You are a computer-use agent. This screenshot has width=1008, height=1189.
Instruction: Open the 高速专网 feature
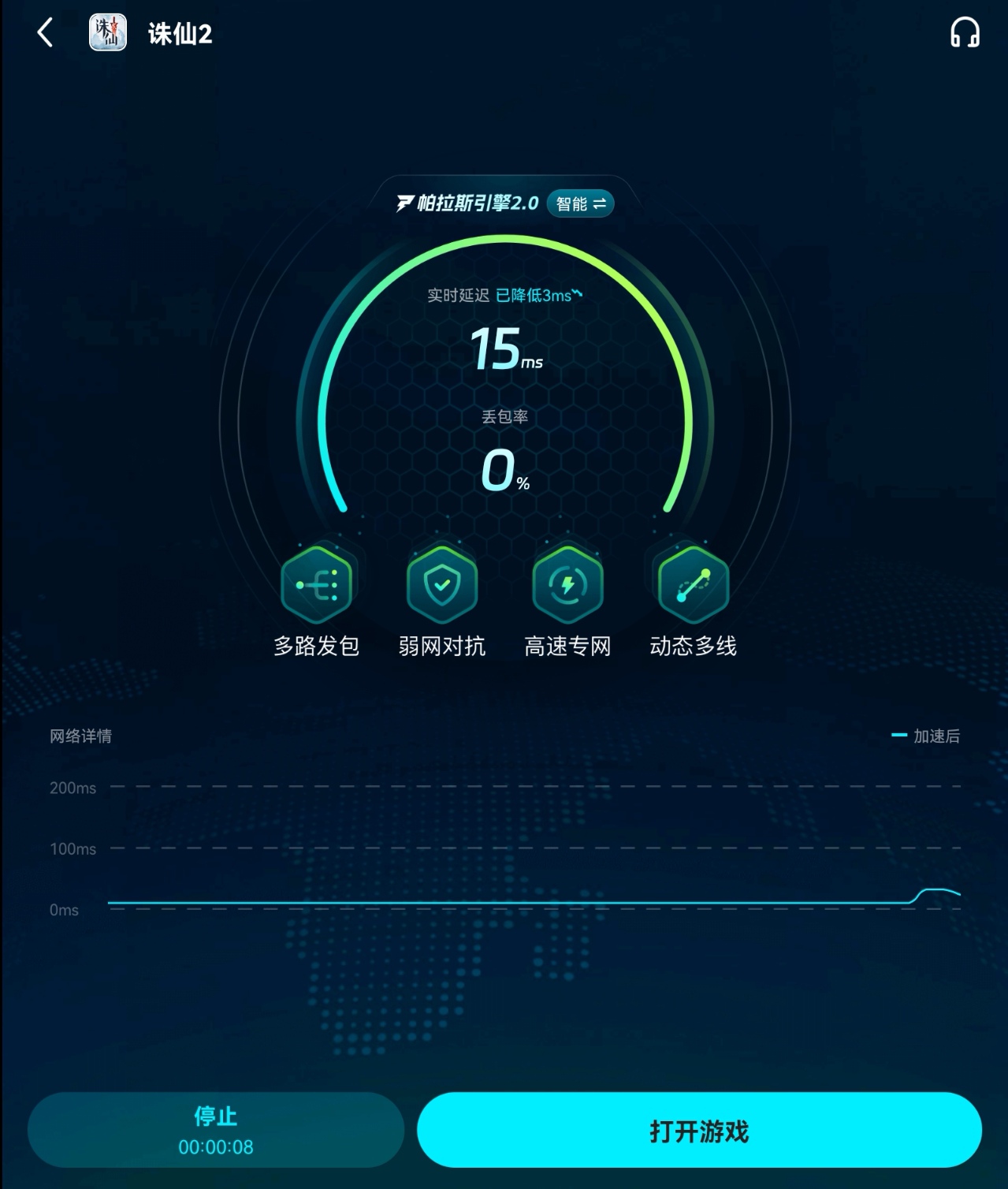click(x=567, y=586)
